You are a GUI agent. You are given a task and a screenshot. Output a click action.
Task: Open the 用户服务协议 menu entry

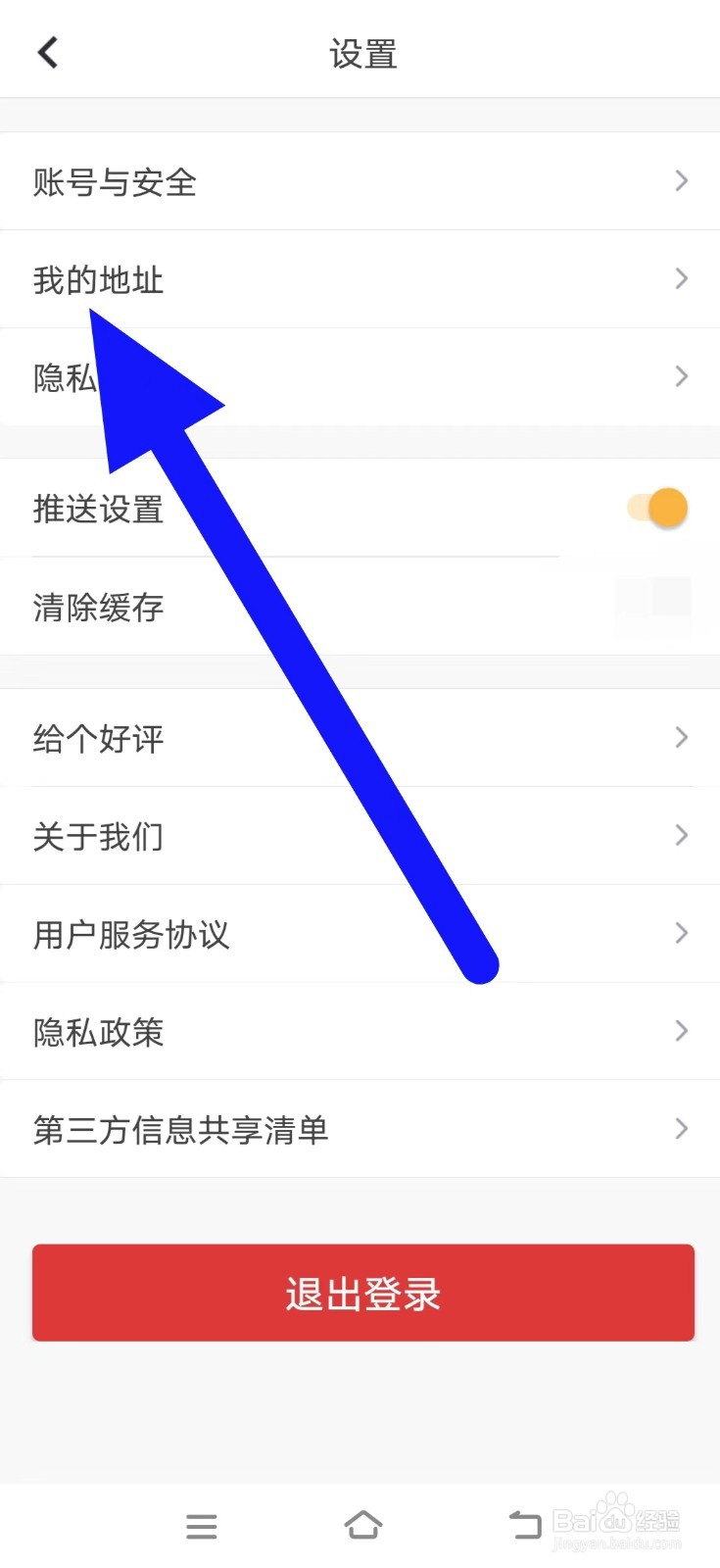(x=360, y=934)
